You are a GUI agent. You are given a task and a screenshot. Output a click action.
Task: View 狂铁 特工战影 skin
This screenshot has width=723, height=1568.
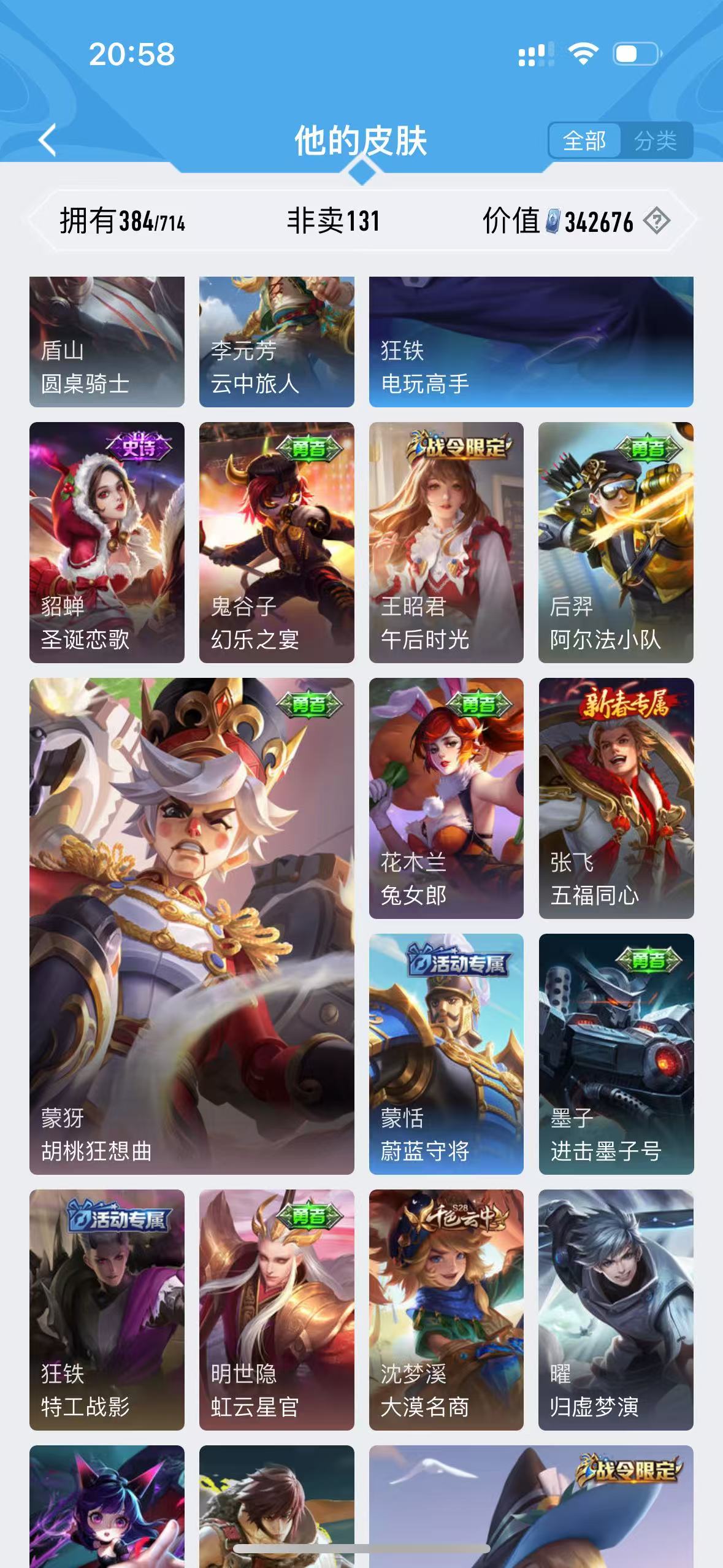107,1310
